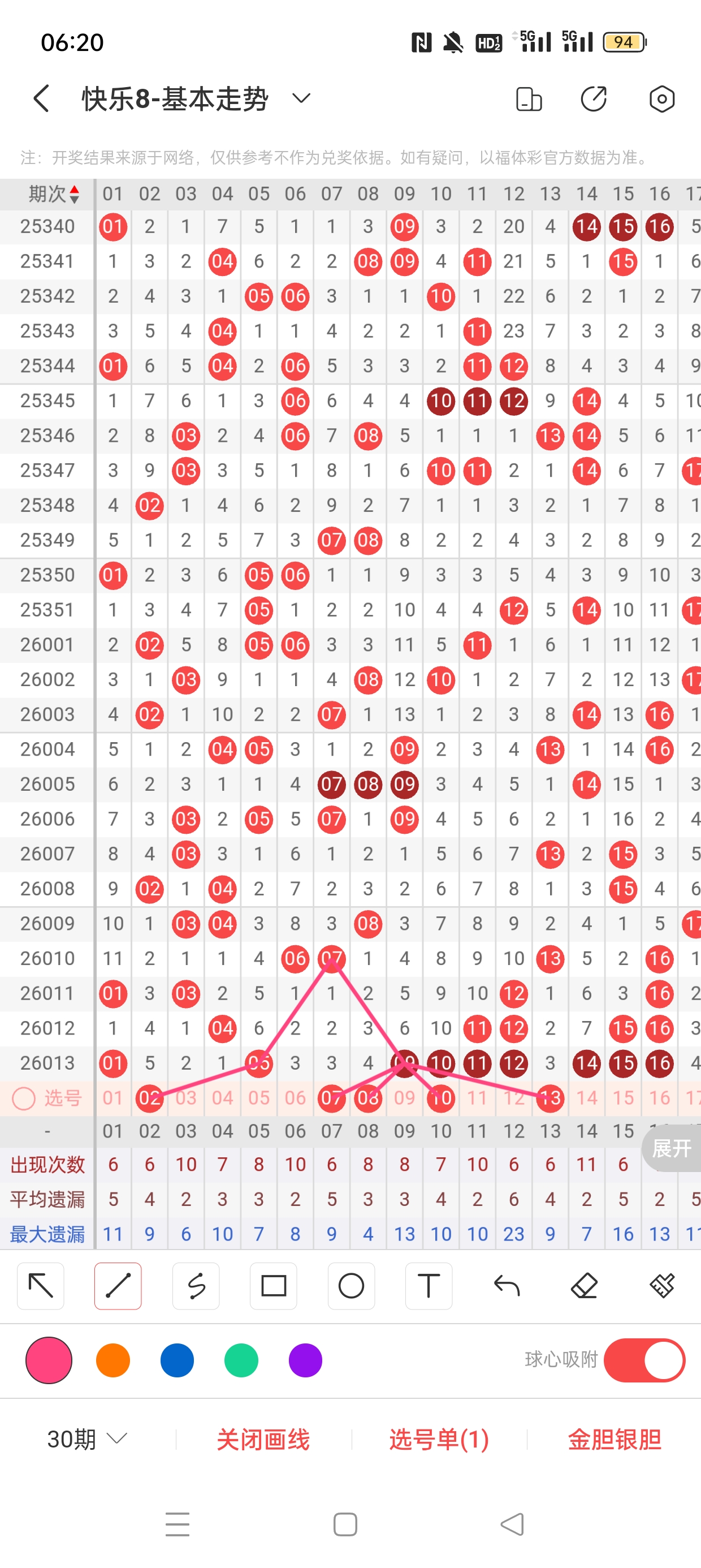This screenshot has width=701, height=1568.
Task: Tap 展开 to expand statistics
Action: click(x=670, y=1149)
